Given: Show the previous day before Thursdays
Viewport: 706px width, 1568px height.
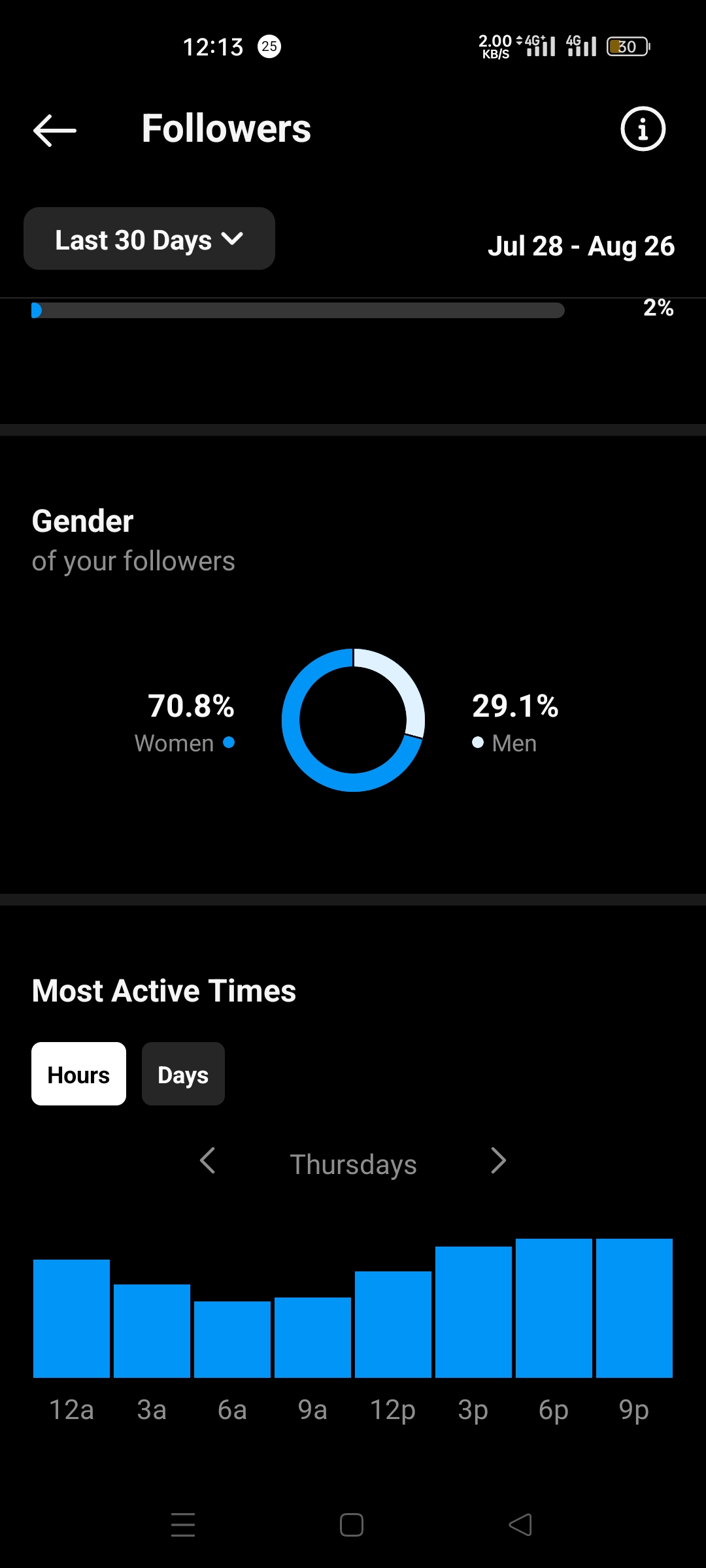Looking at the screenshot, I should pos(207,1161).
